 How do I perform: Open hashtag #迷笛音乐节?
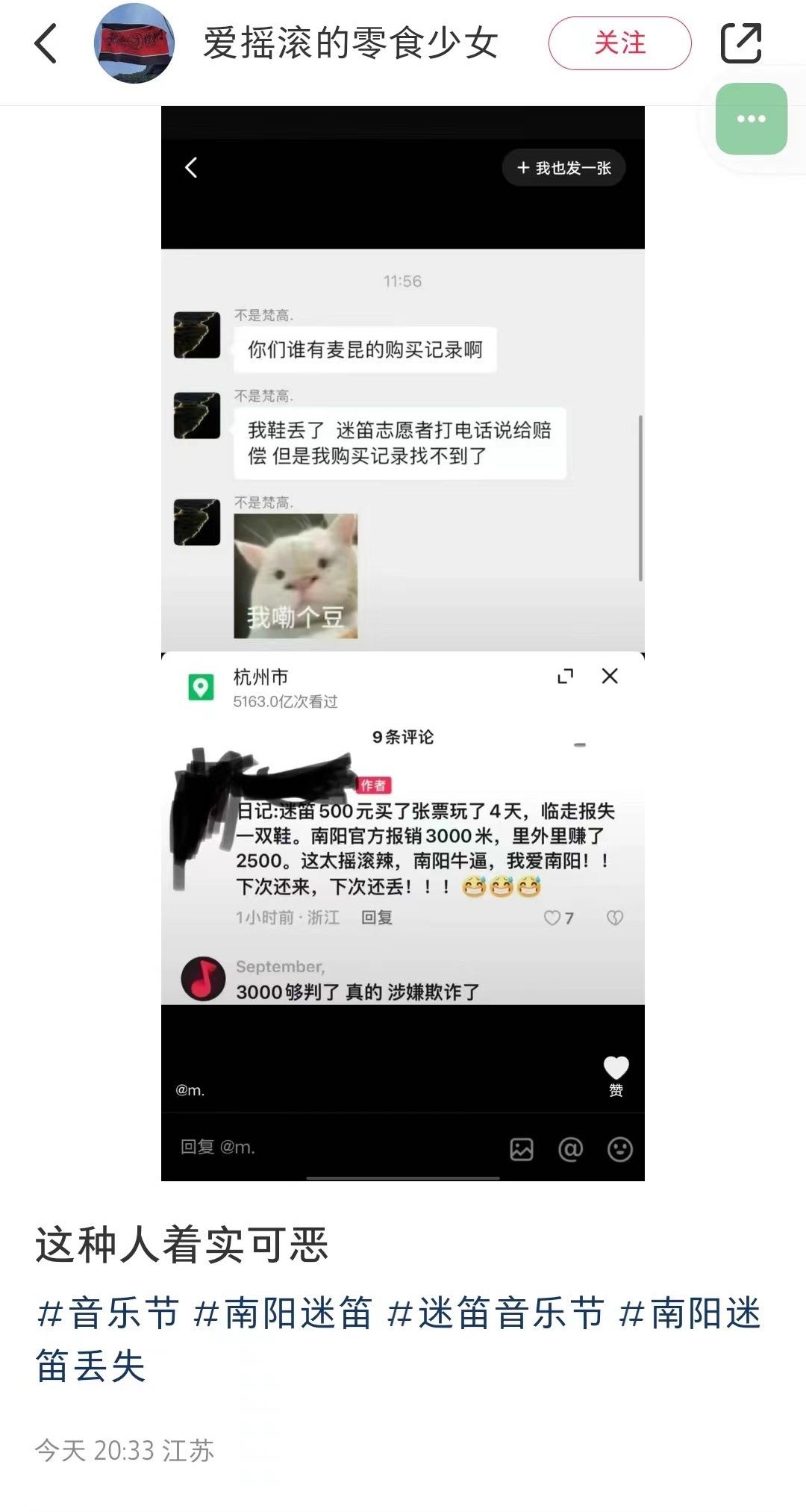pos(496,1313)
